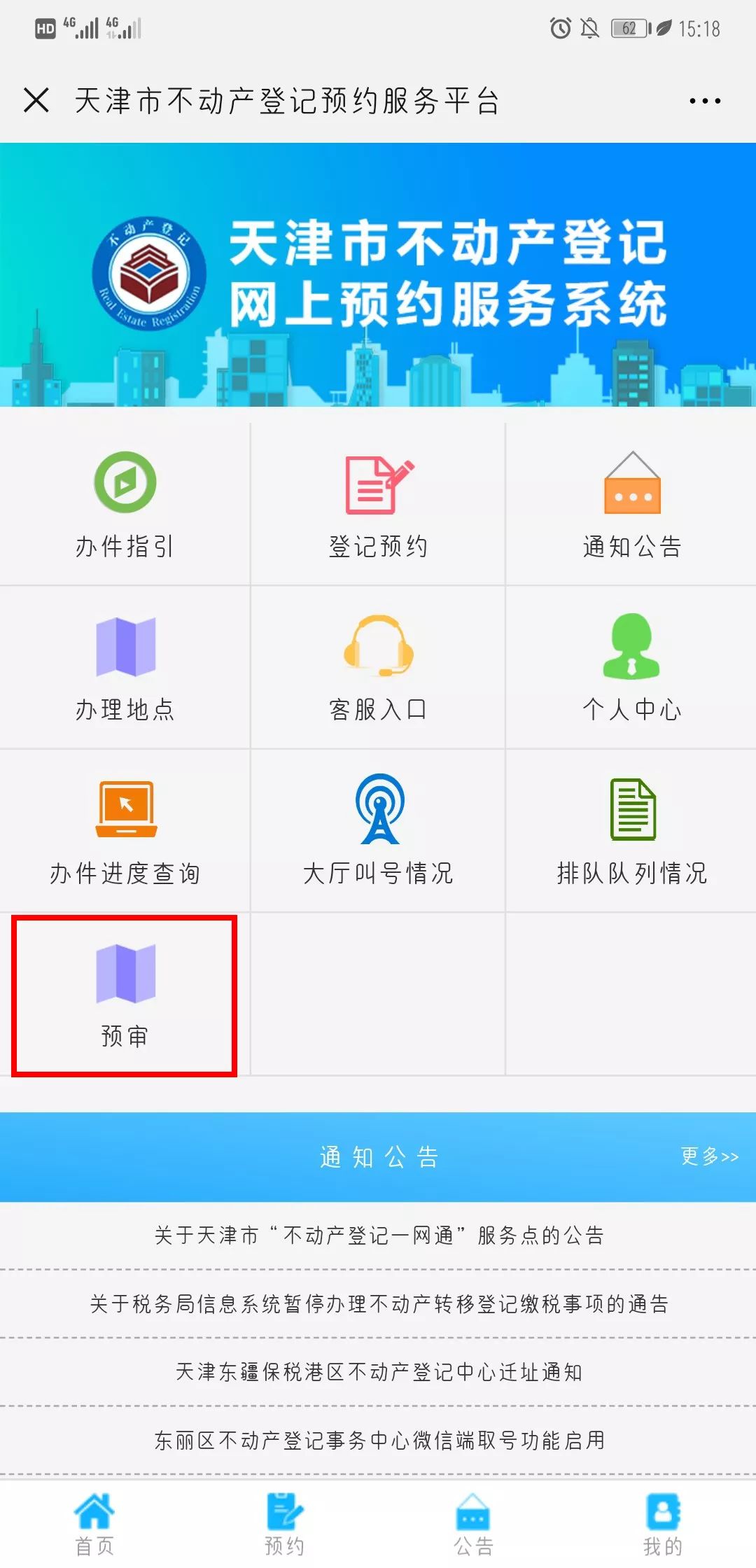This screenshot has width=756, height=1568.
Task: Open the three-dot overflow menu
Action: pyautogui.click(x=704, y=101)
